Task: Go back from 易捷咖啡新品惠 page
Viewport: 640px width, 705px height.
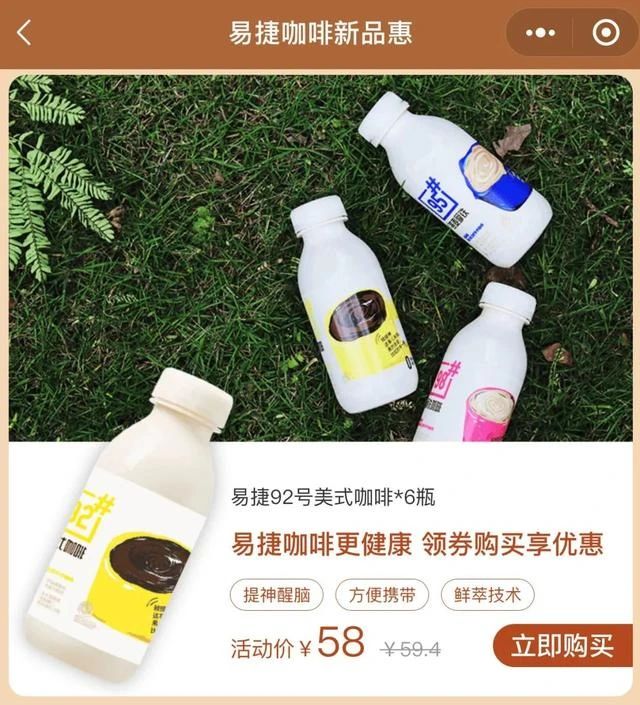Action: pos(25,33)
